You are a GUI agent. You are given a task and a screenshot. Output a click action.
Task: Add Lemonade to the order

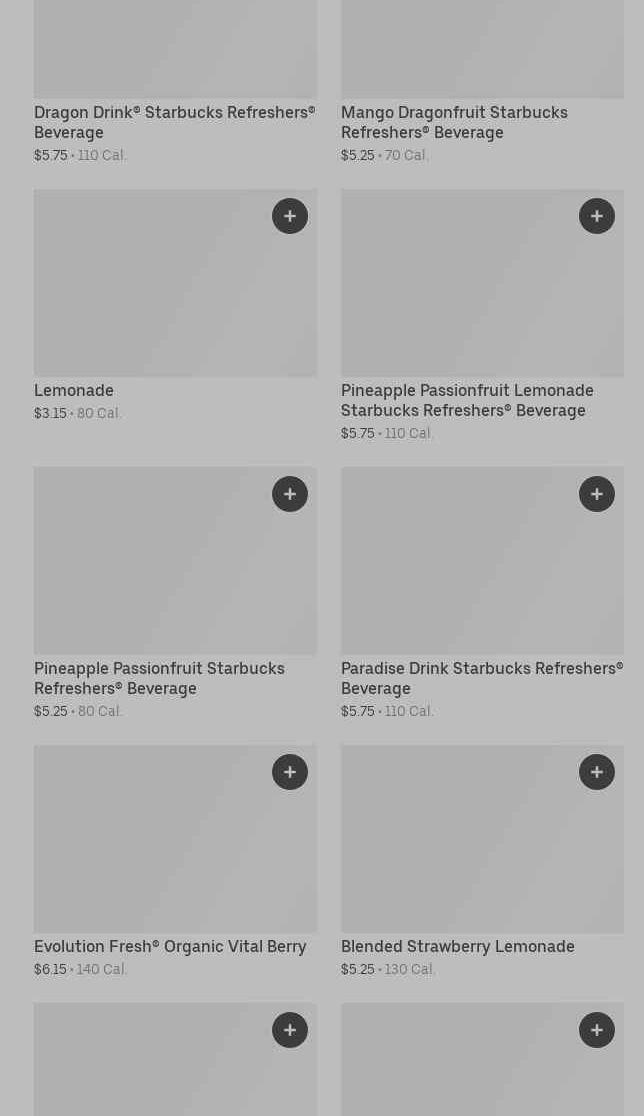pos(290,216)
